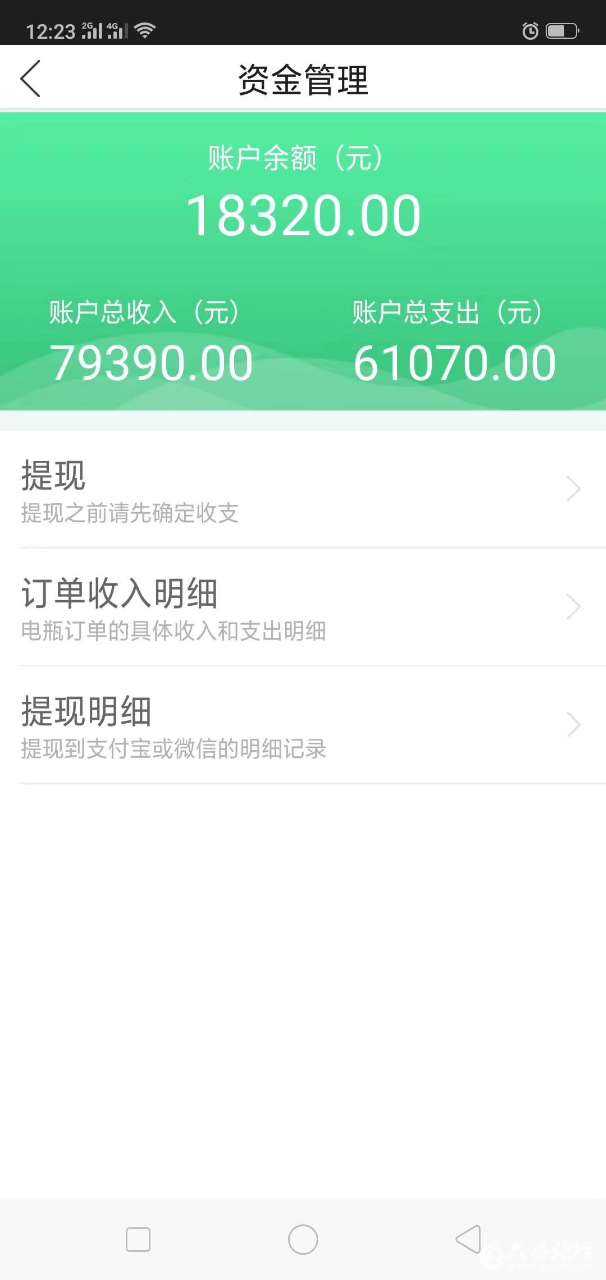Open the 提现 withdrawal row
Viewport: 606px width, 1280px height.
pyautogui.click(x=302, y=490)
